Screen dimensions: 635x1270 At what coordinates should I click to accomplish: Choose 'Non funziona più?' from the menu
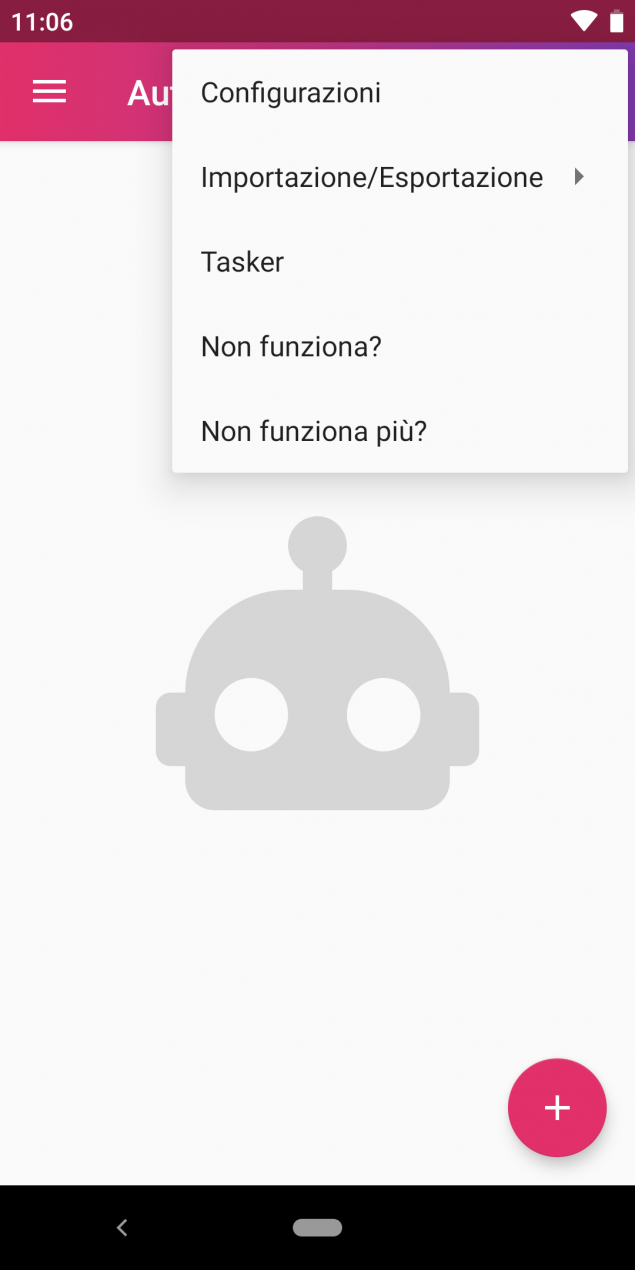coord(400,431)
